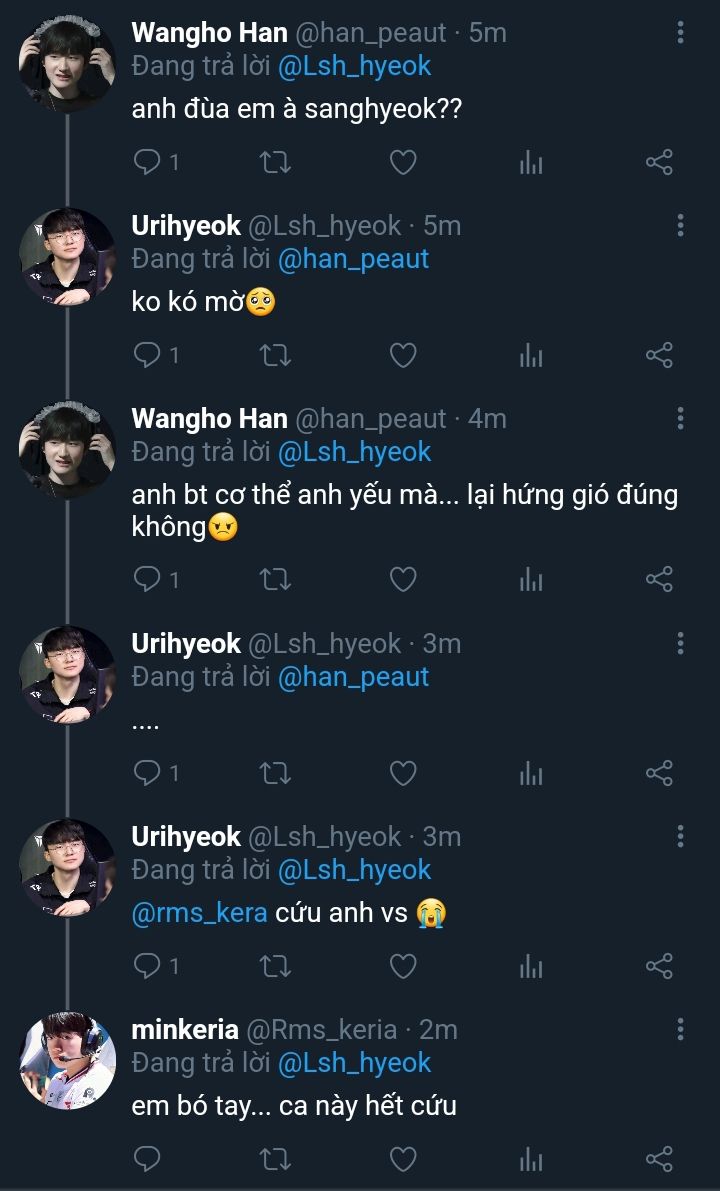Share Urihyeok's "ko kó mờ" tweet
The image size is (720, 1191).
659,355
